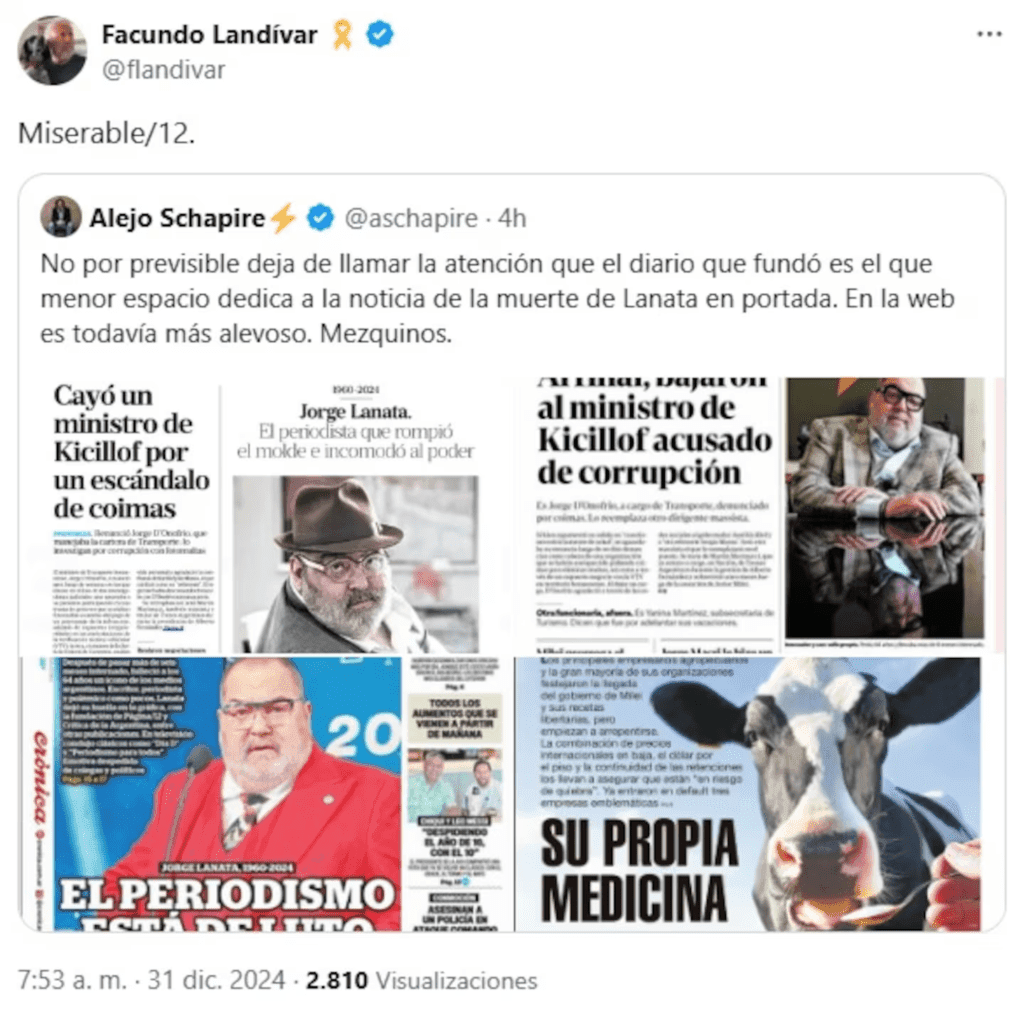Open the 'Su propia medicina' cow image
This screenshot has height=1010, width=1024.
[758, 793]
